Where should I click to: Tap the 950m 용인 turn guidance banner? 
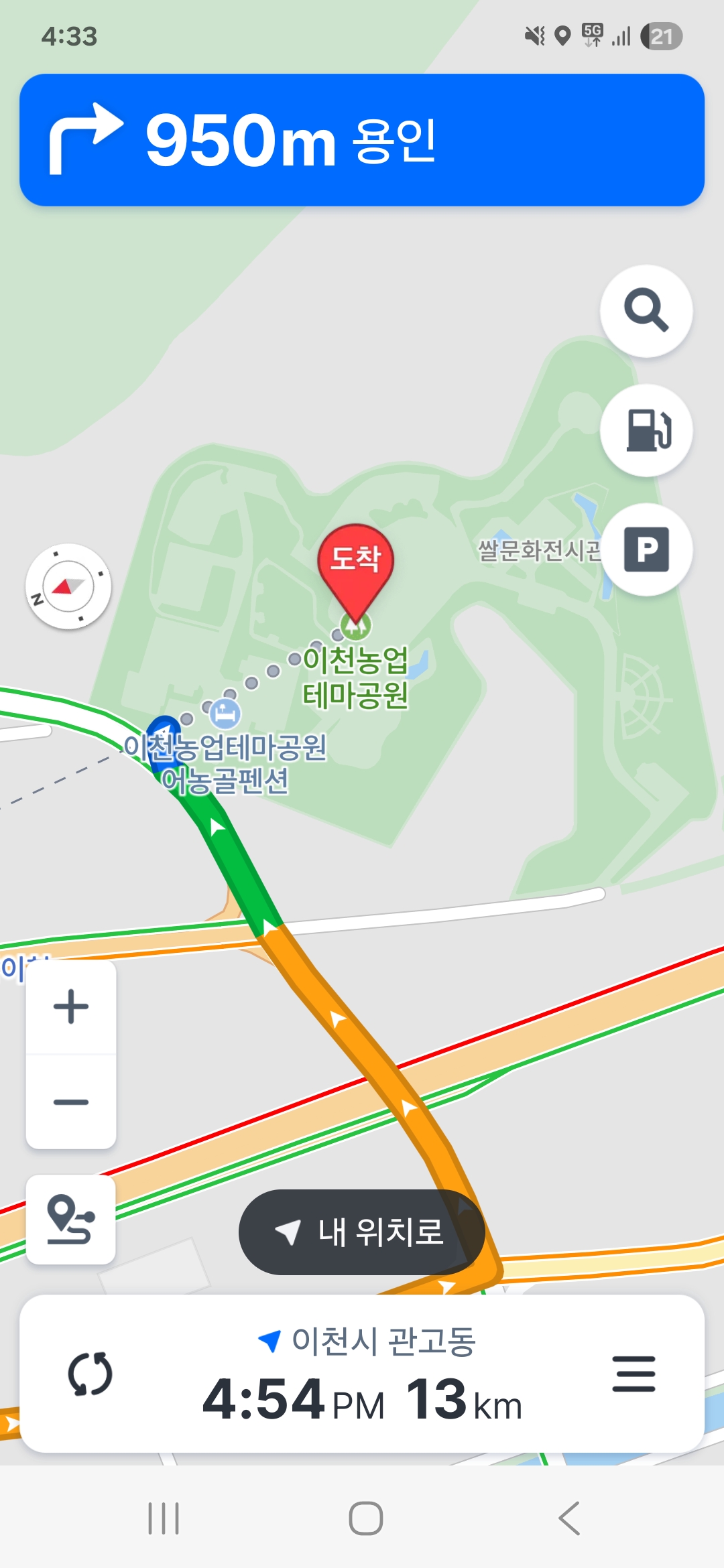[x=362, y=140]
